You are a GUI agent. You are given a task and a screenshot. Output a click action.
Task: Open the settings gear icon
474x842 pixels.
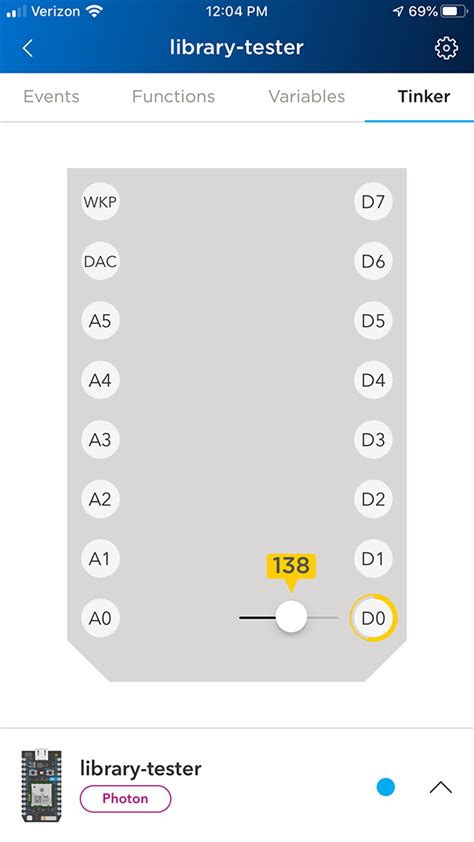coord(446,48)
